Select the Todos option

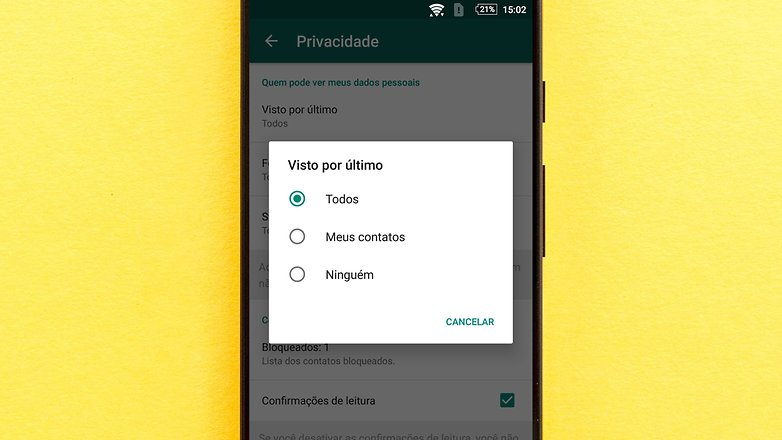297,199
